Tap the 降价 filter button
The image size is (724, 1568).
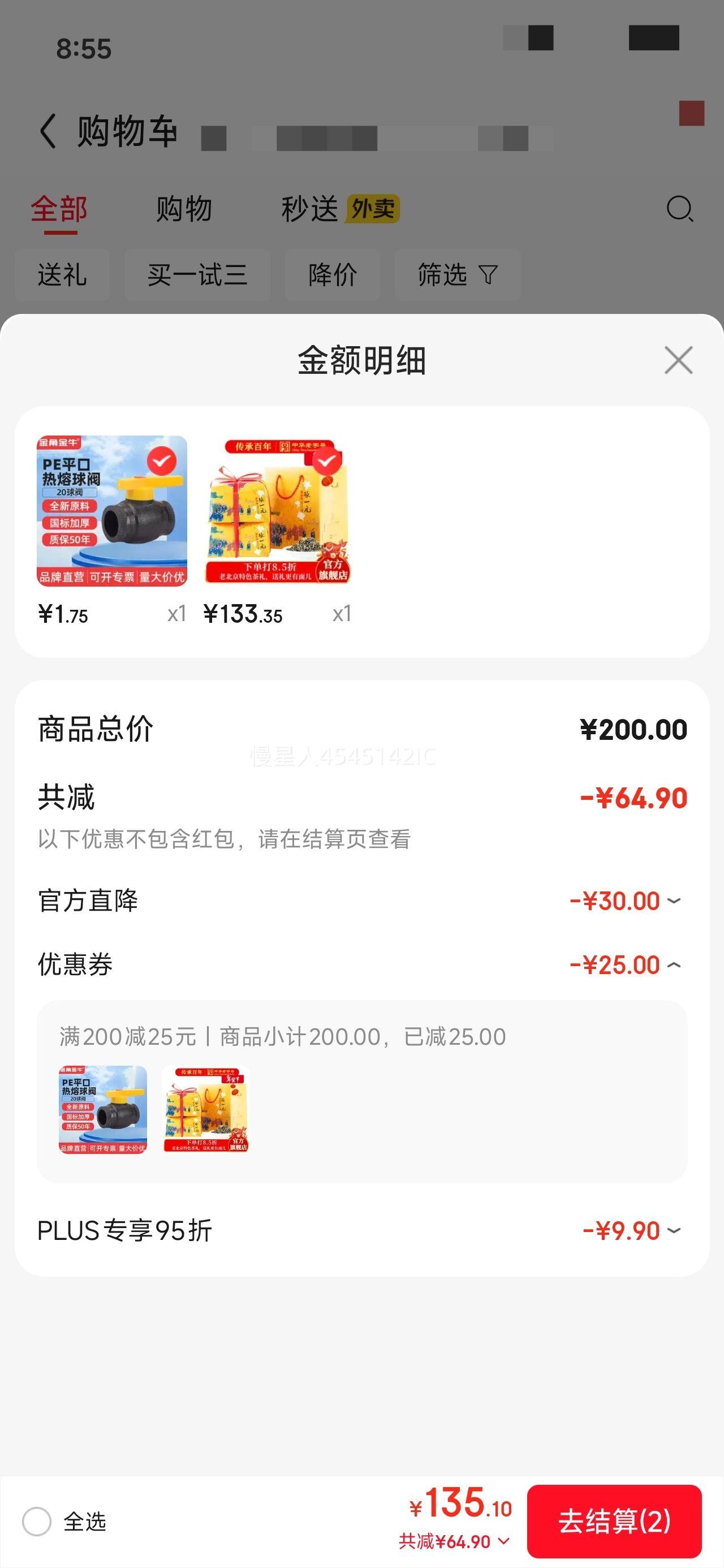tap(333, 275)
